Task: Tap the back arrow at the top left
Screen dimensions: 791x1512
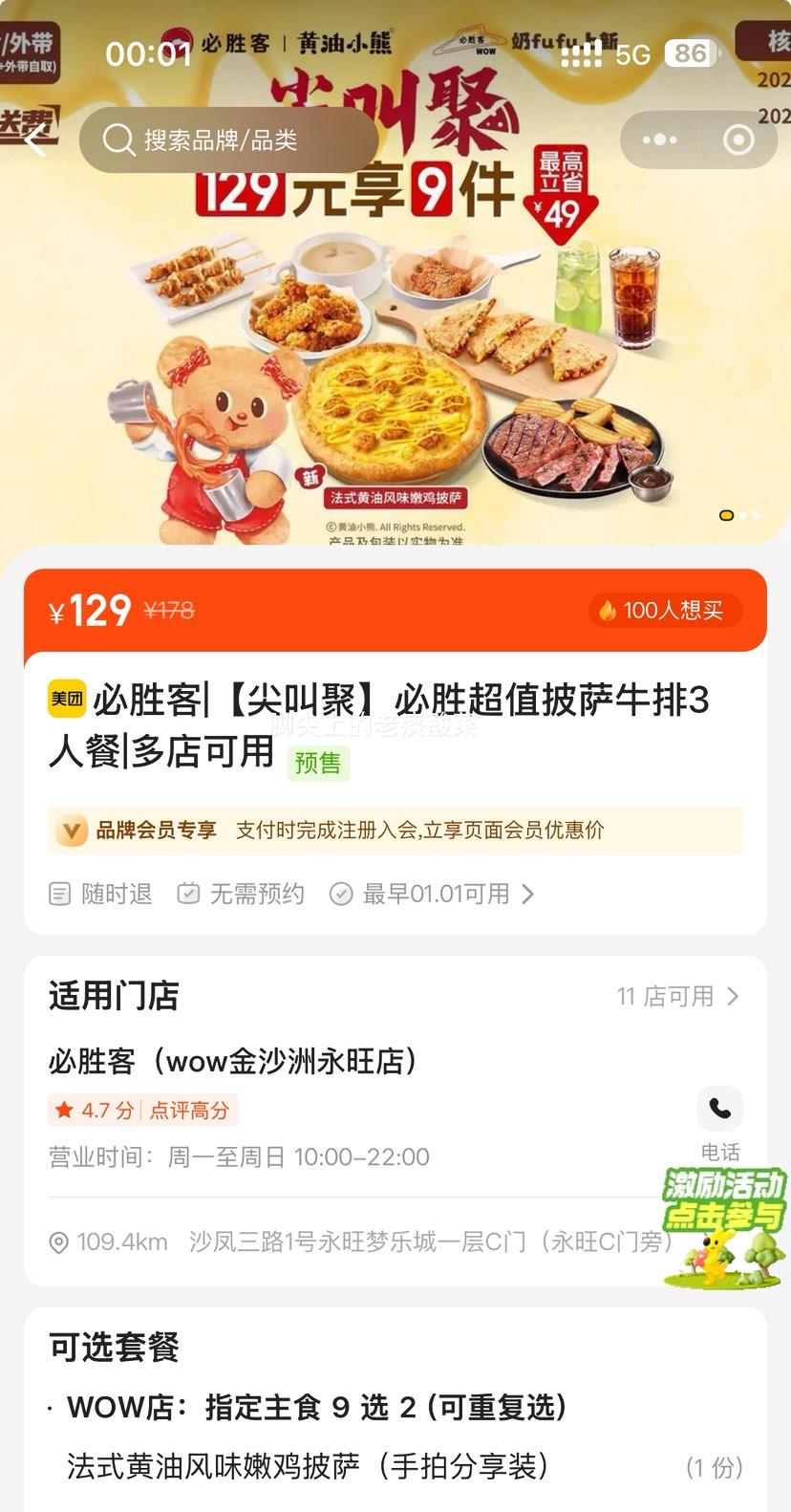Action: [36, 140]
